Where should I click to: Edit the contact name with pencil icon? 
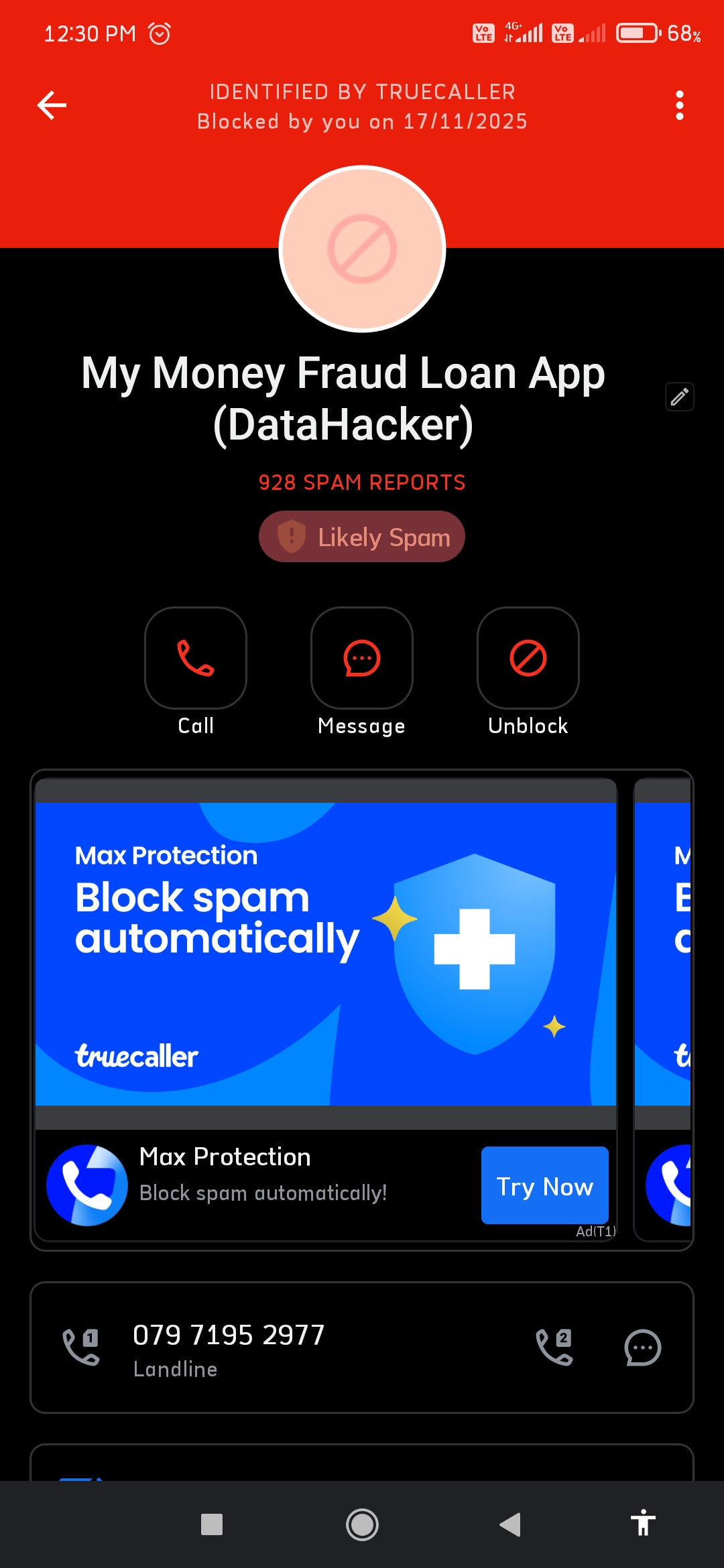679,397
